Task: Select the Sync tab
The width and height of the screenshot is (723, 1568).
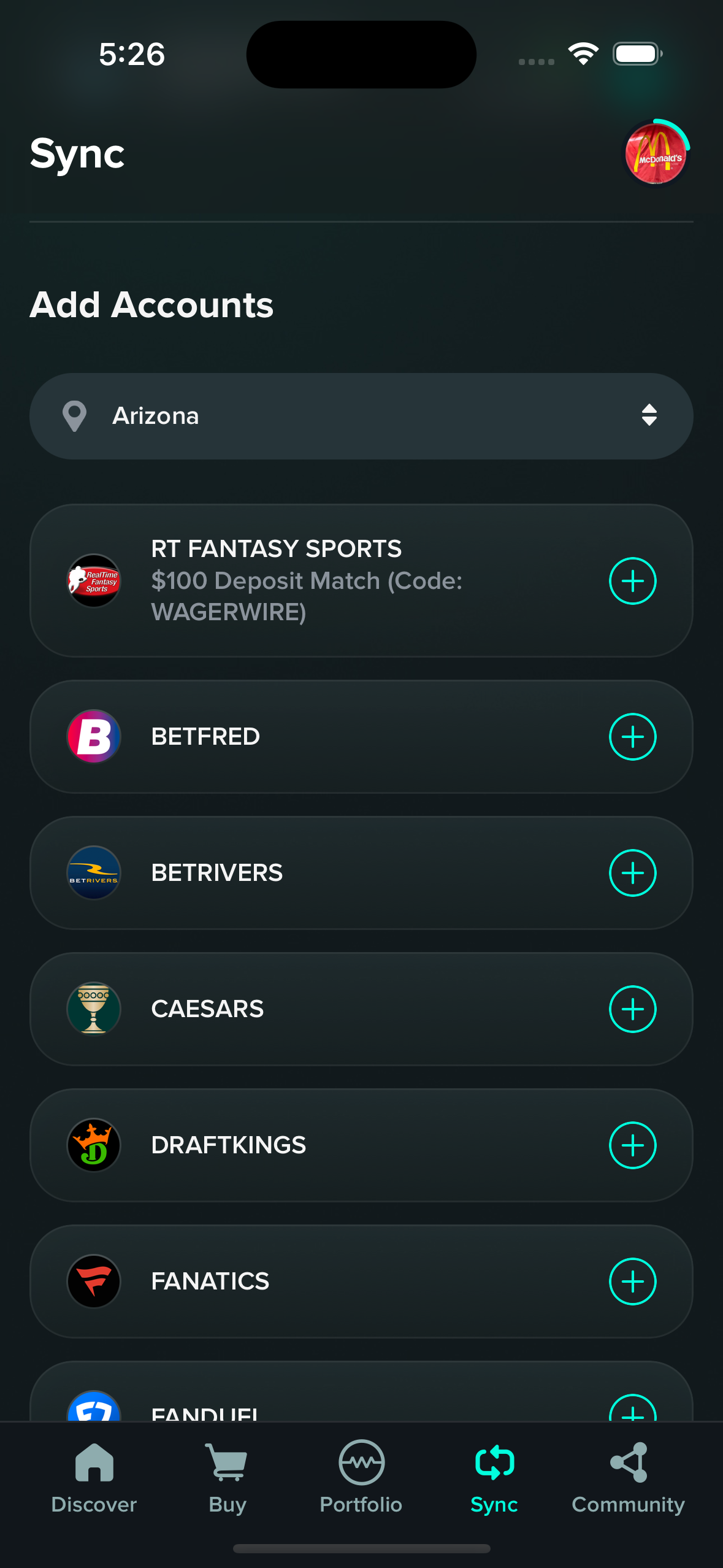Action: pyautogui.click(x=494, y=1478)
